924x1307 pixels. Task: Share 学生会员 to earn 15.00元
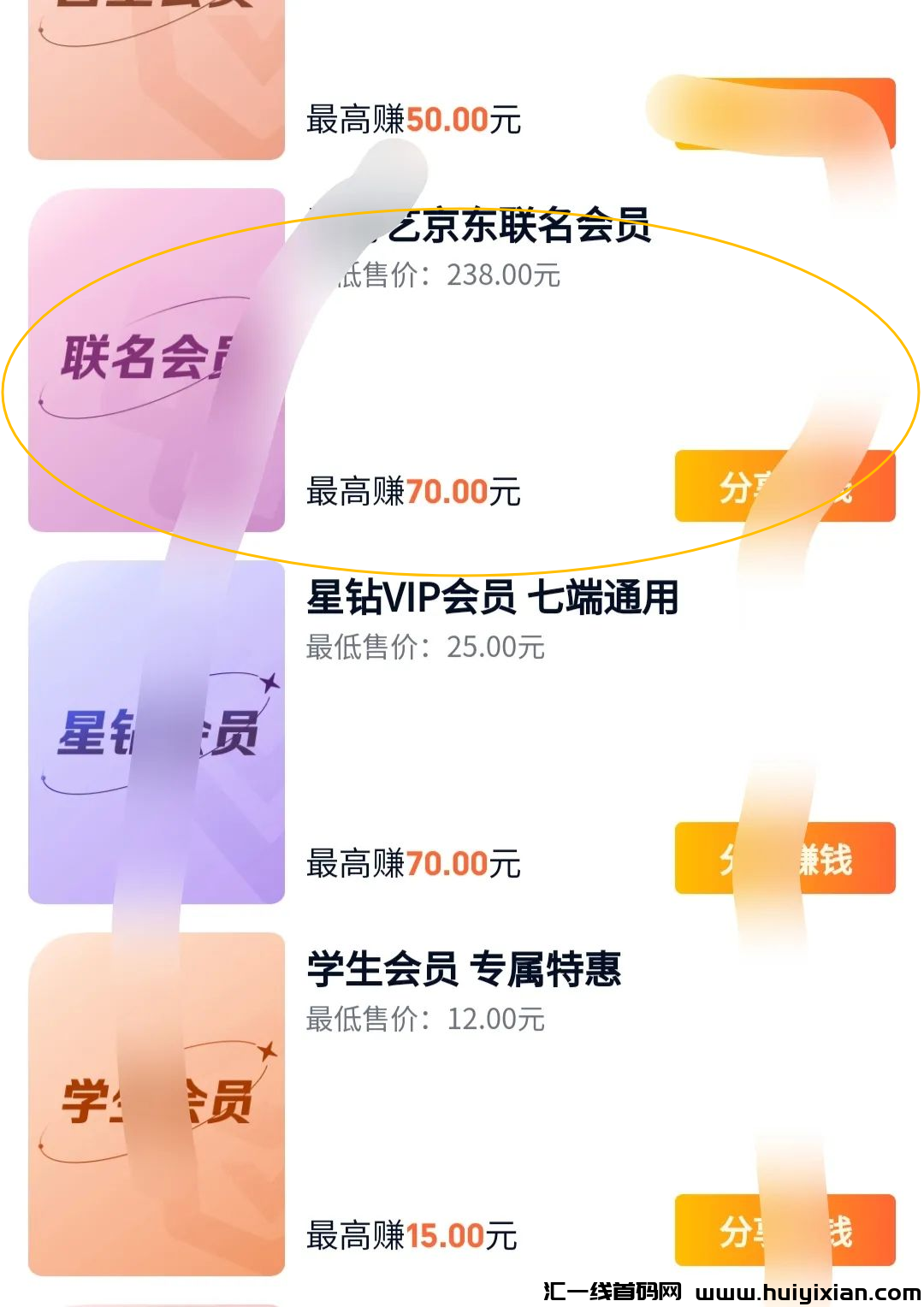click(784, 1231)
